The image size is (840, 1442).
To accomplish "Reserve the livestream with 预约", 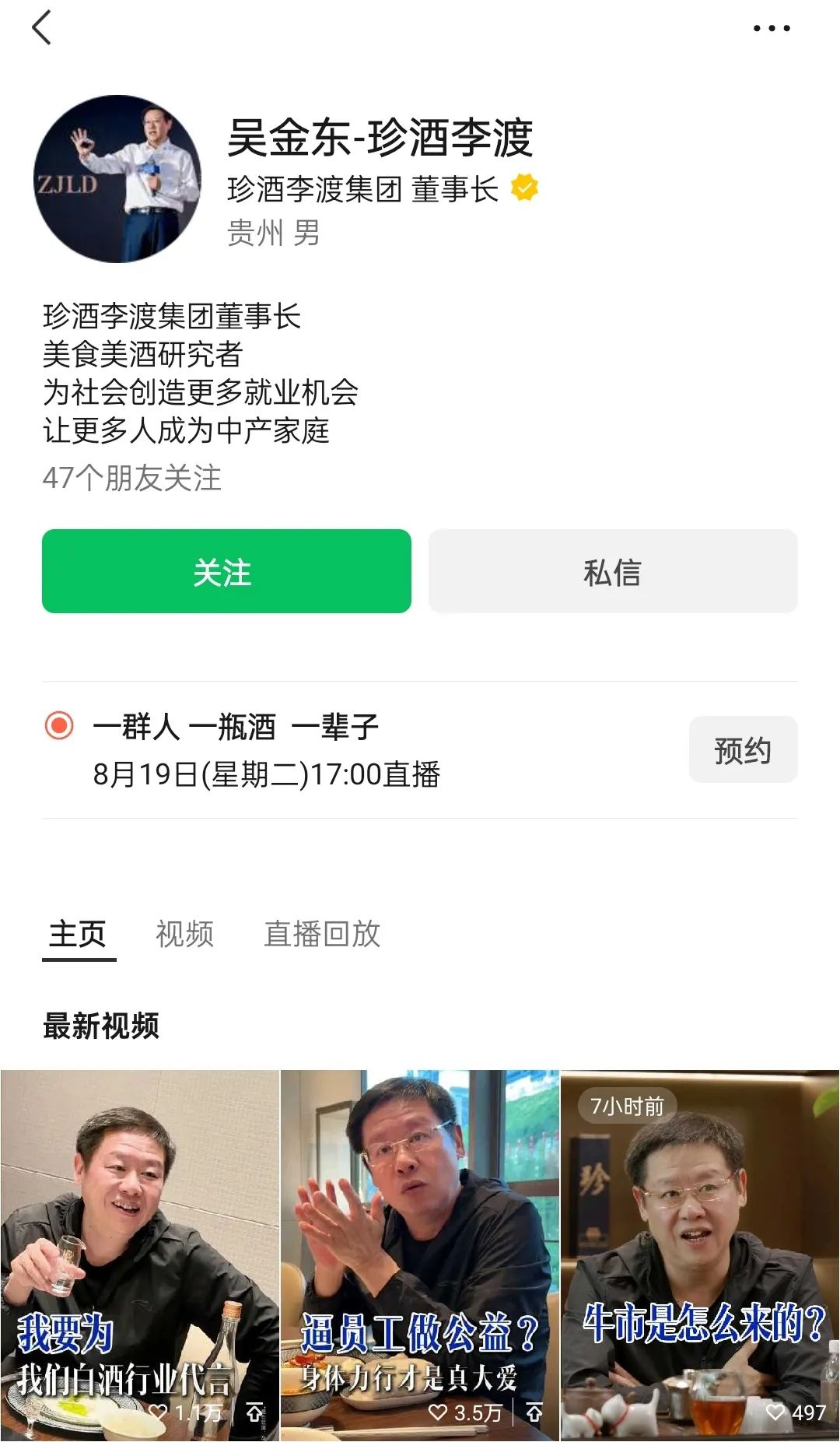I will tap(742, 750).
